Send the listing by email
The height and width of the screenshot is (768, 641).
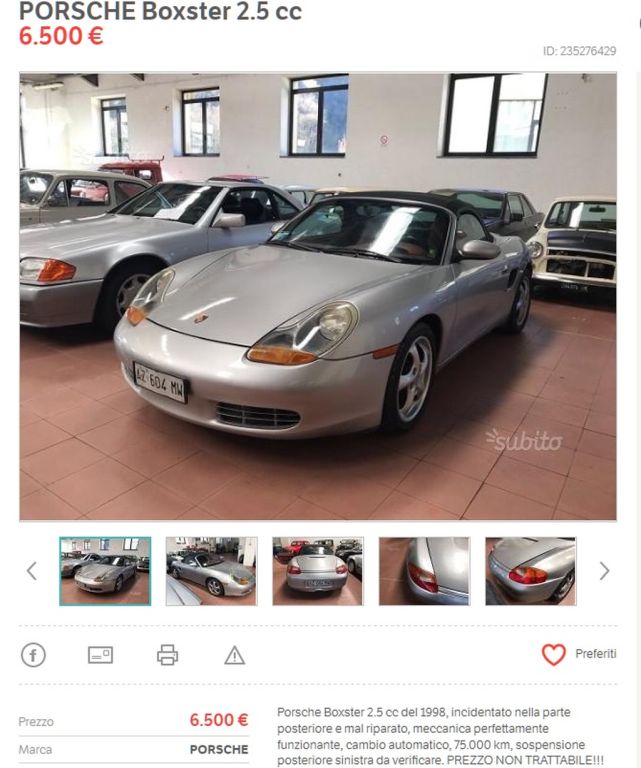(100, 655)
